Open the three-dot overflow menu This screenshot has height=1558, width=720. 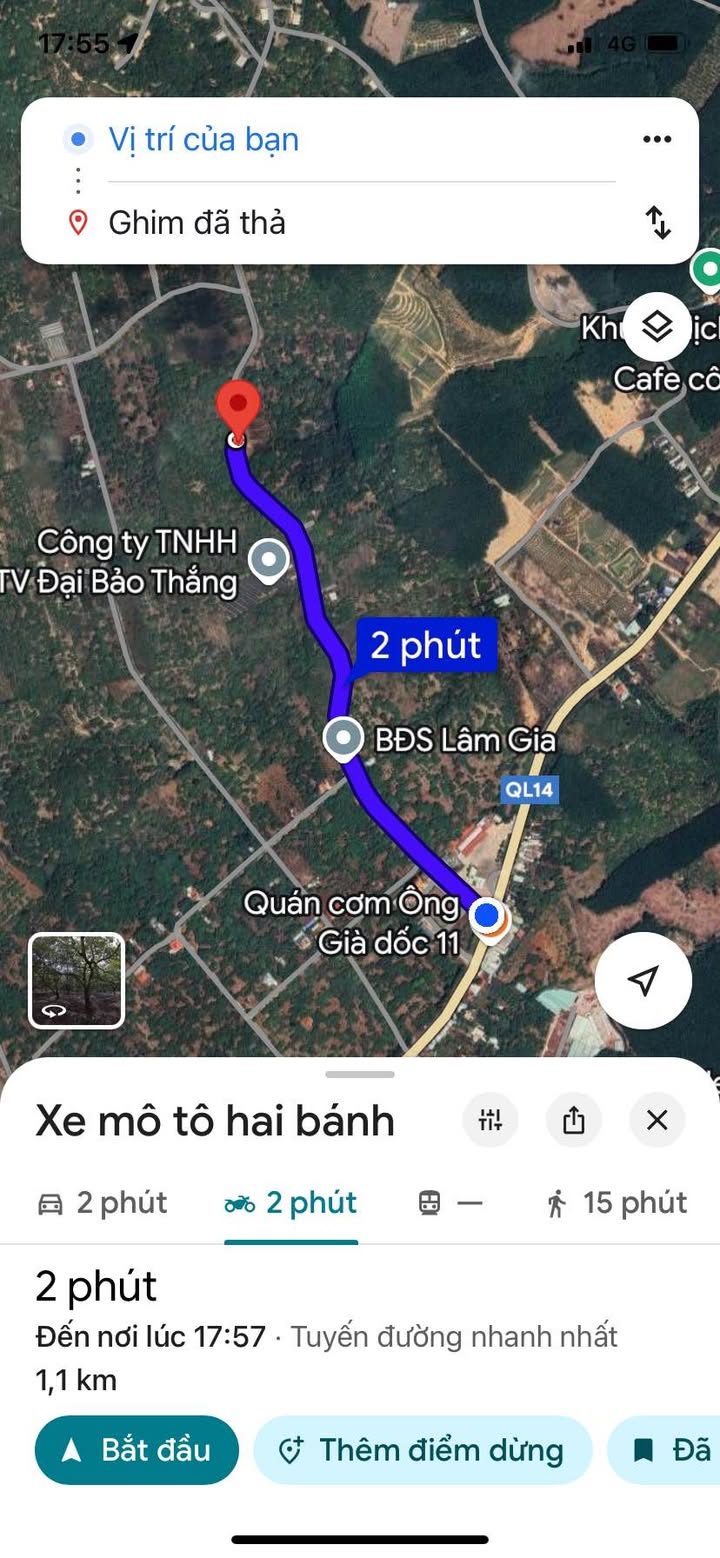pos(657,139)
